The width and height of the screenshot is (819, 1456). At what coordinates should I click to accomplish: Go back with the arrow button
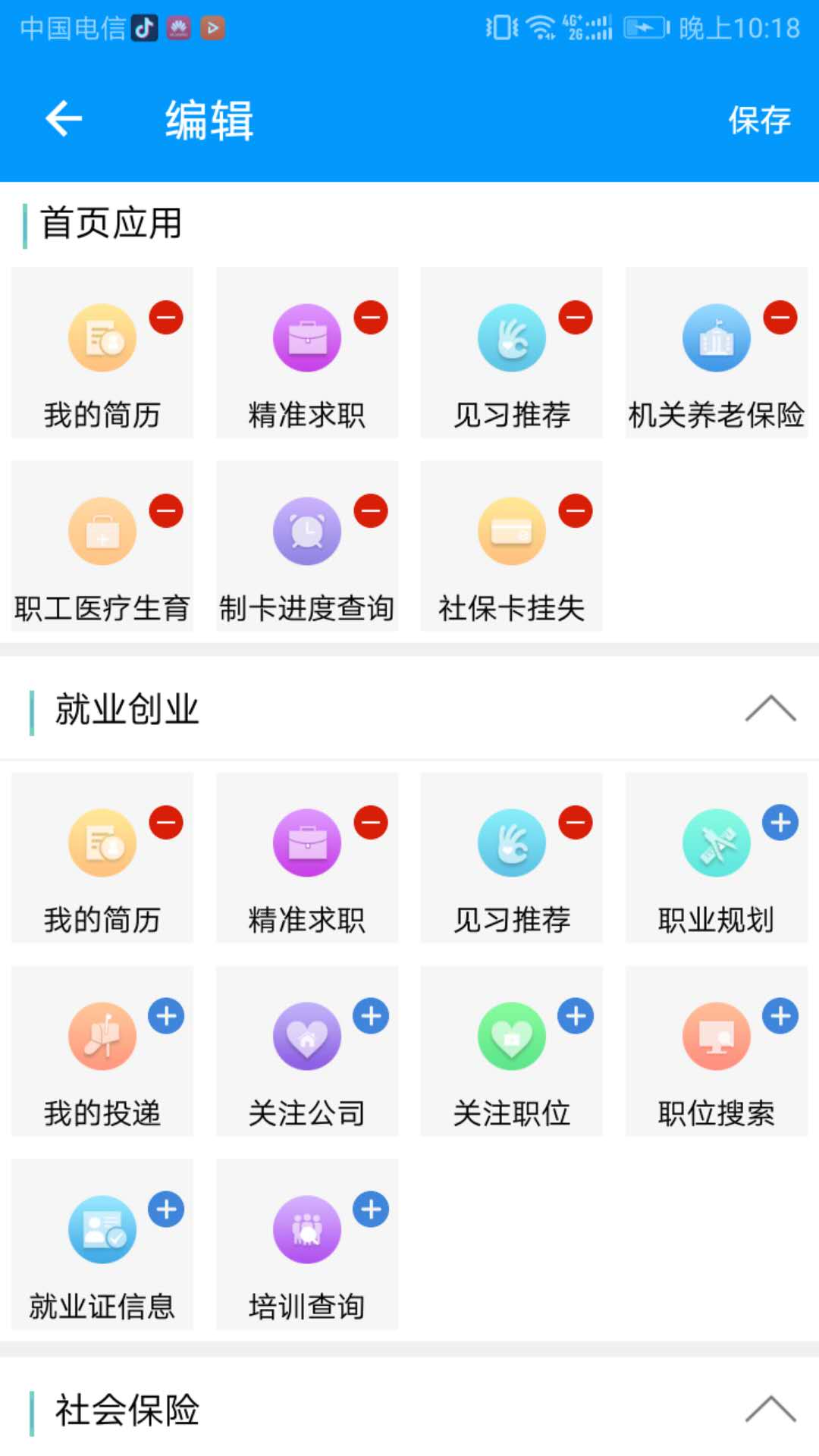coord(63,119)
